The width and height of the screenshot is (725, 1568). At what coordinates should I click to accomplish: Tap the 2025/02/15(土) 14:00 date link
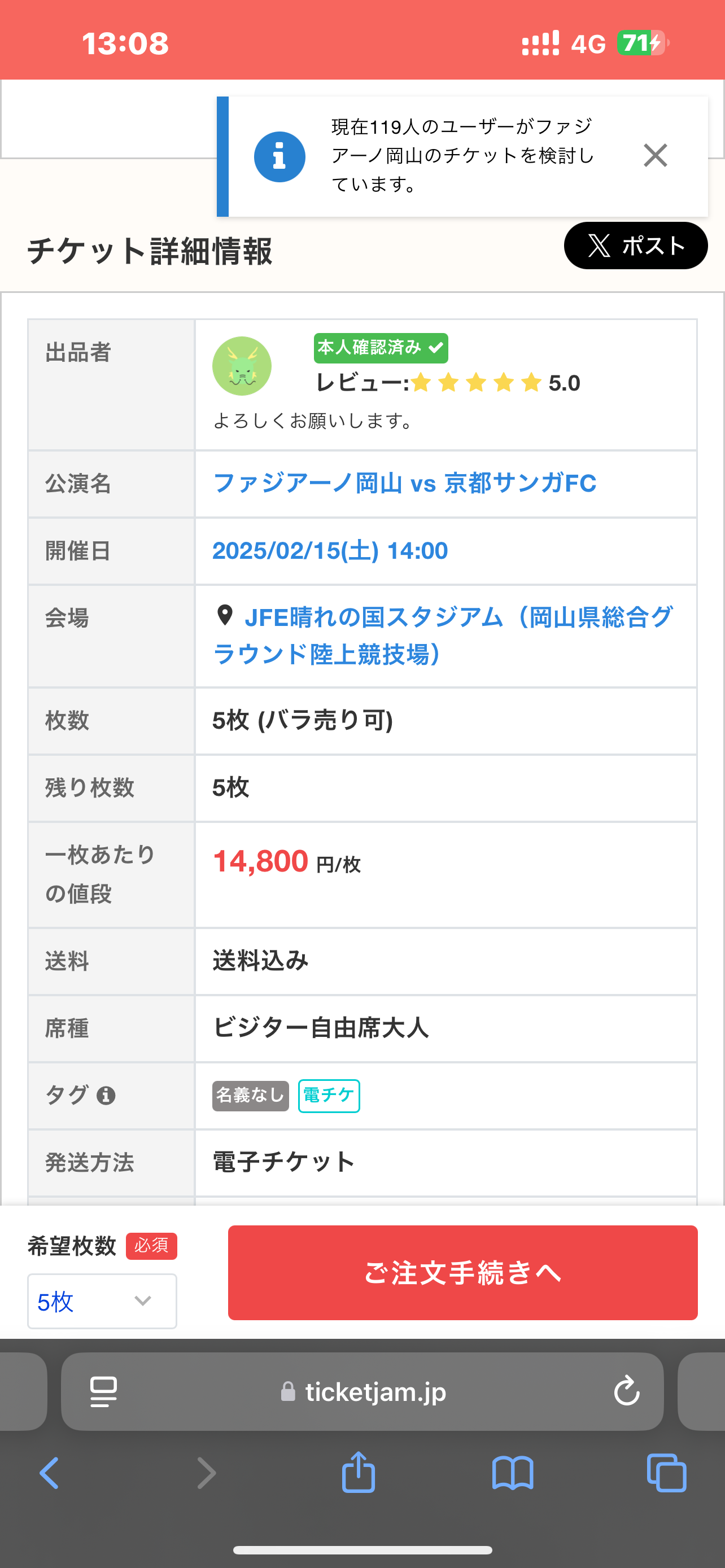pos(330,551)
